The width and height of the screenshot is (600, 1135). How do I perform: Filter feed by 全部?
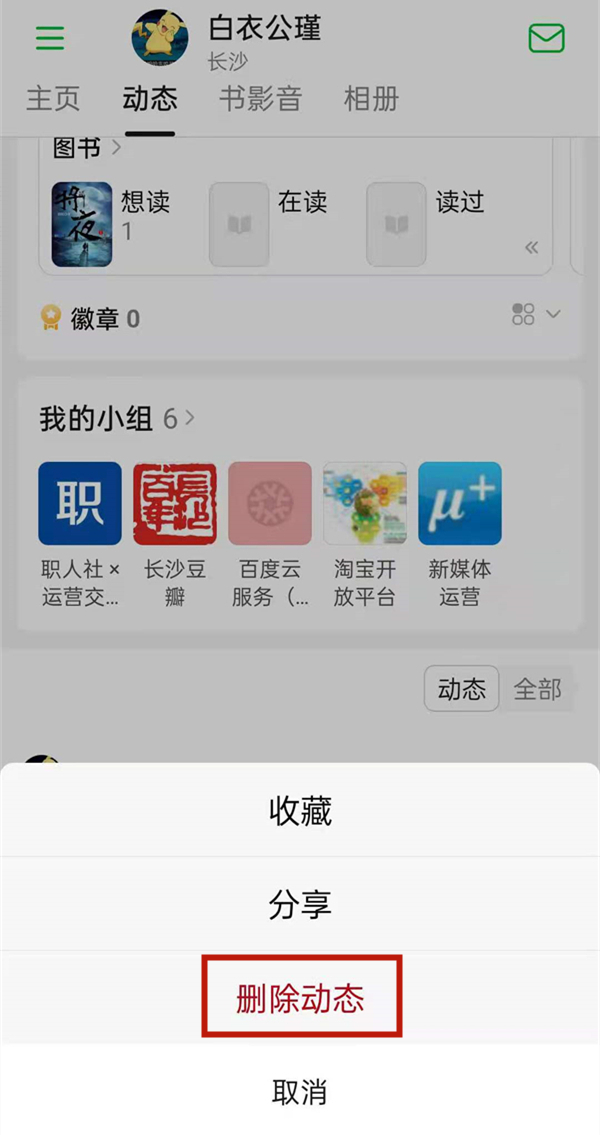537,689
